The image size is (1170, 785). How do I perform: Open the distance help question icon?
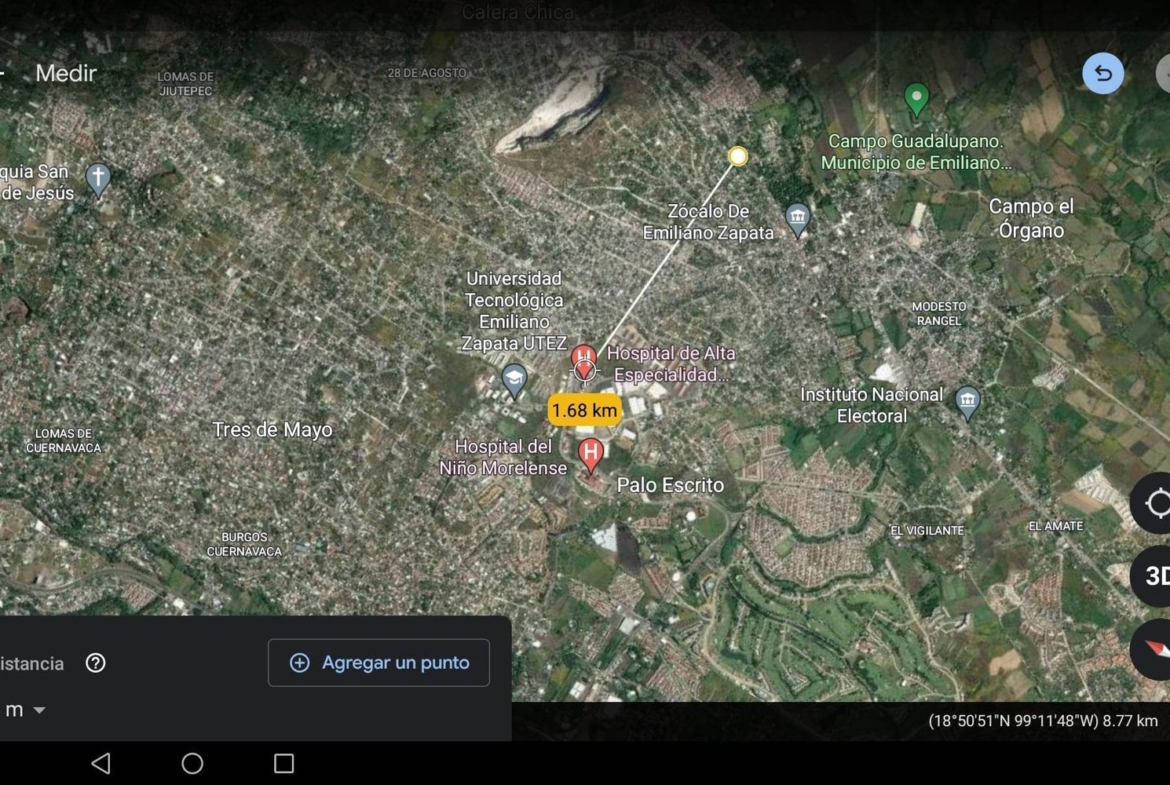tap(96, 663)
